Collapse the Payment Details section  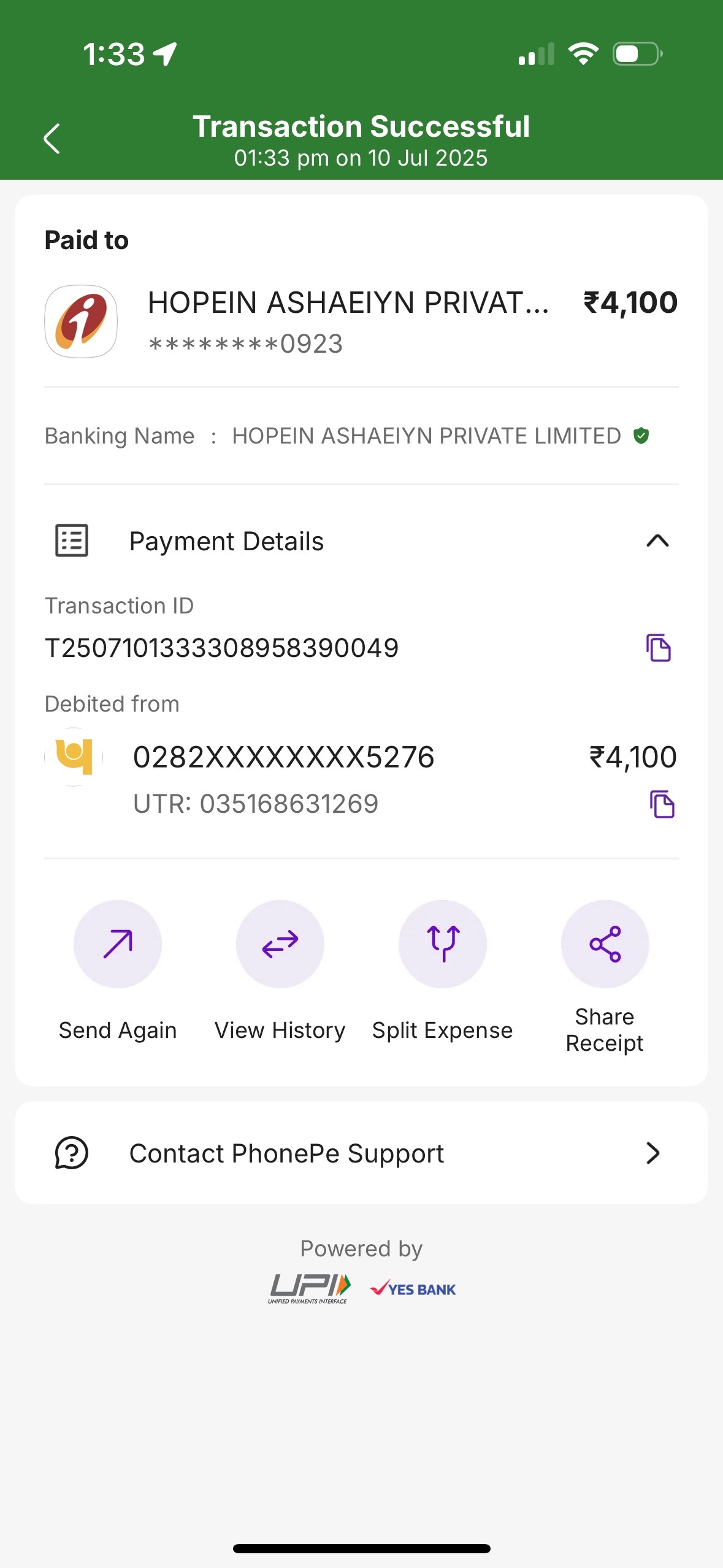coord(657,540)
